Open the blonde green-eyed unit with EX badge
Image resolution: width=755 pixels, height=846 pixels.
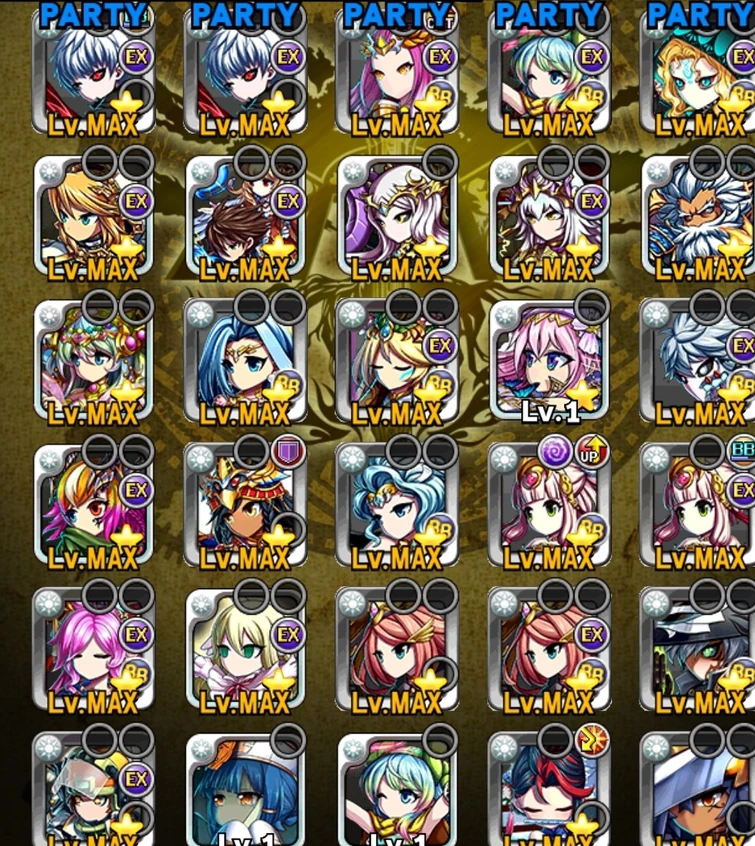click(246, 652)
